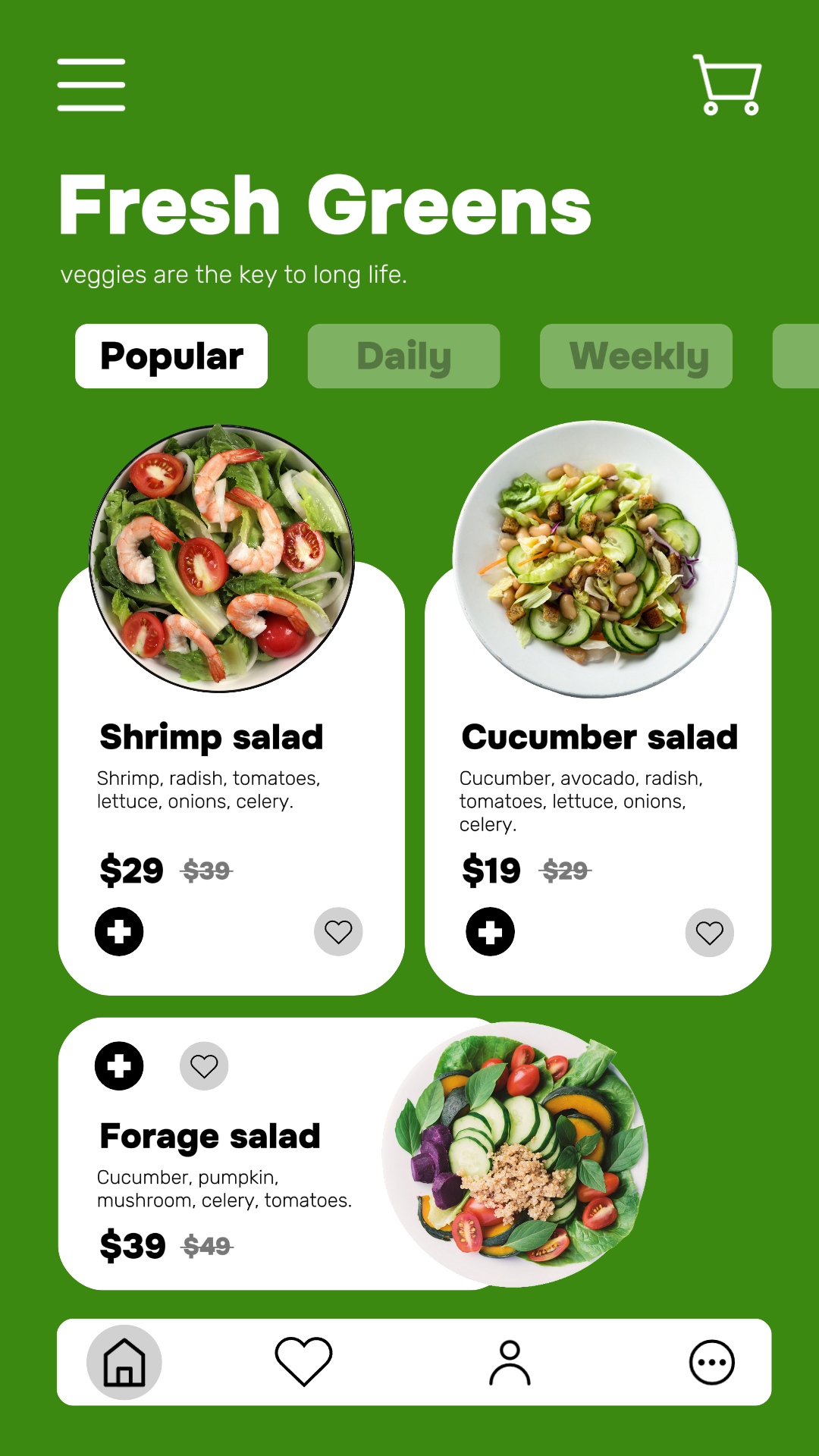Go to the home tab
The width and height of the screenshot is (819, 1456).
(124, 1362)
